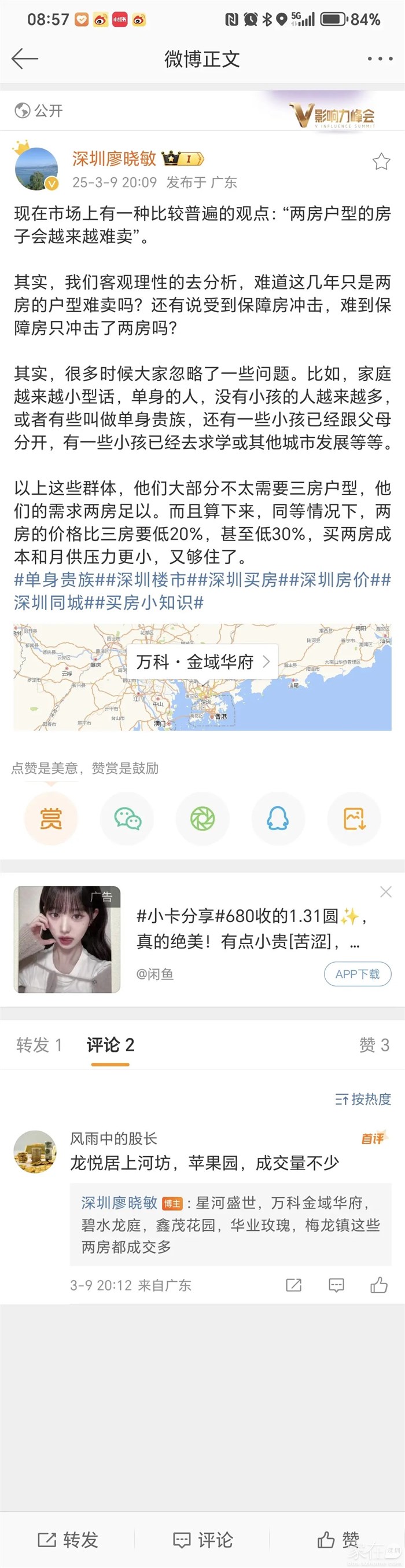Switch to the 赞 3 tab
The width and height of the screenshot is (405, 1568).
[373, 1045]
